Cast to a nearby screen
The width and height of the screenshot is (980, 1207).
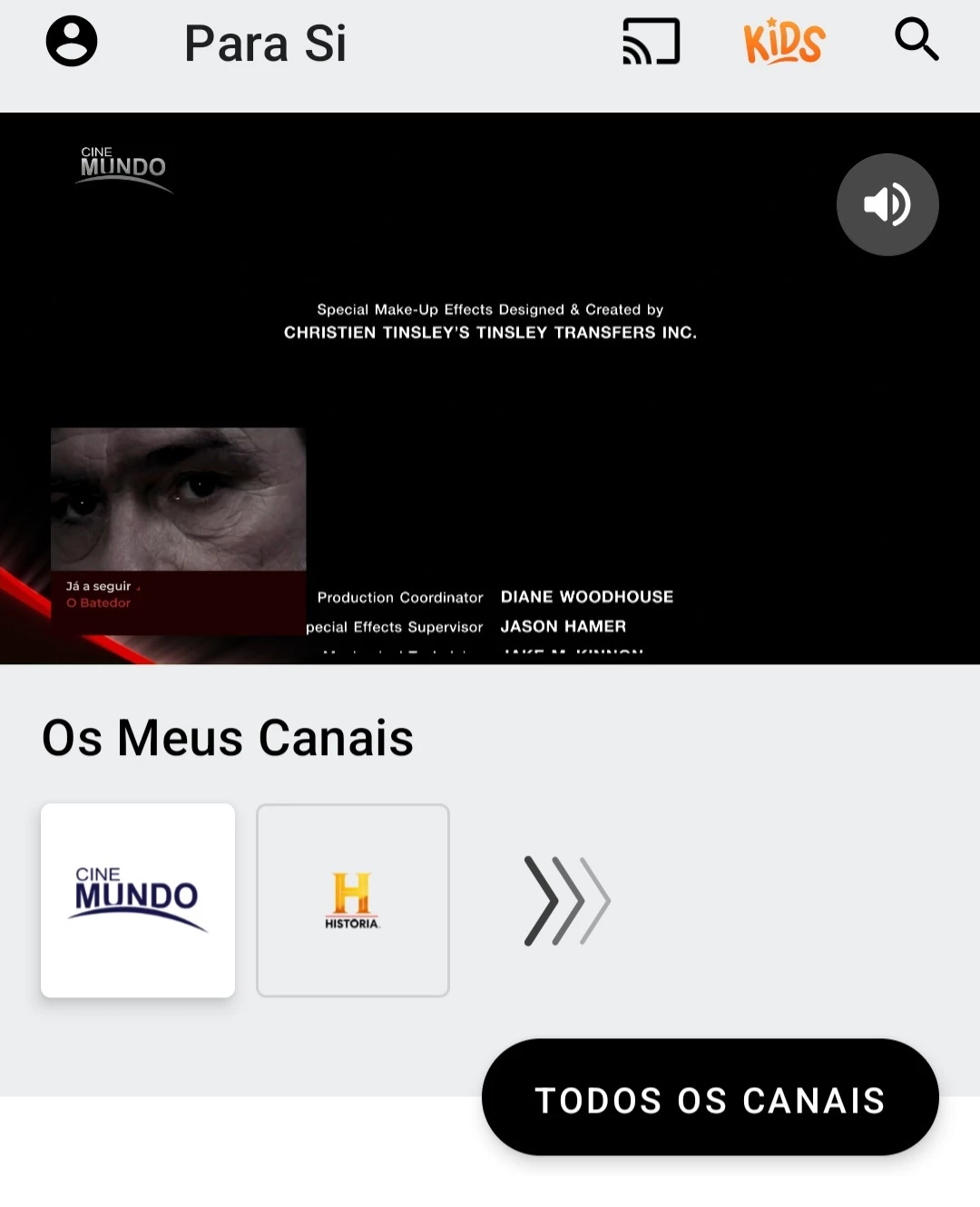click(651, 42)
